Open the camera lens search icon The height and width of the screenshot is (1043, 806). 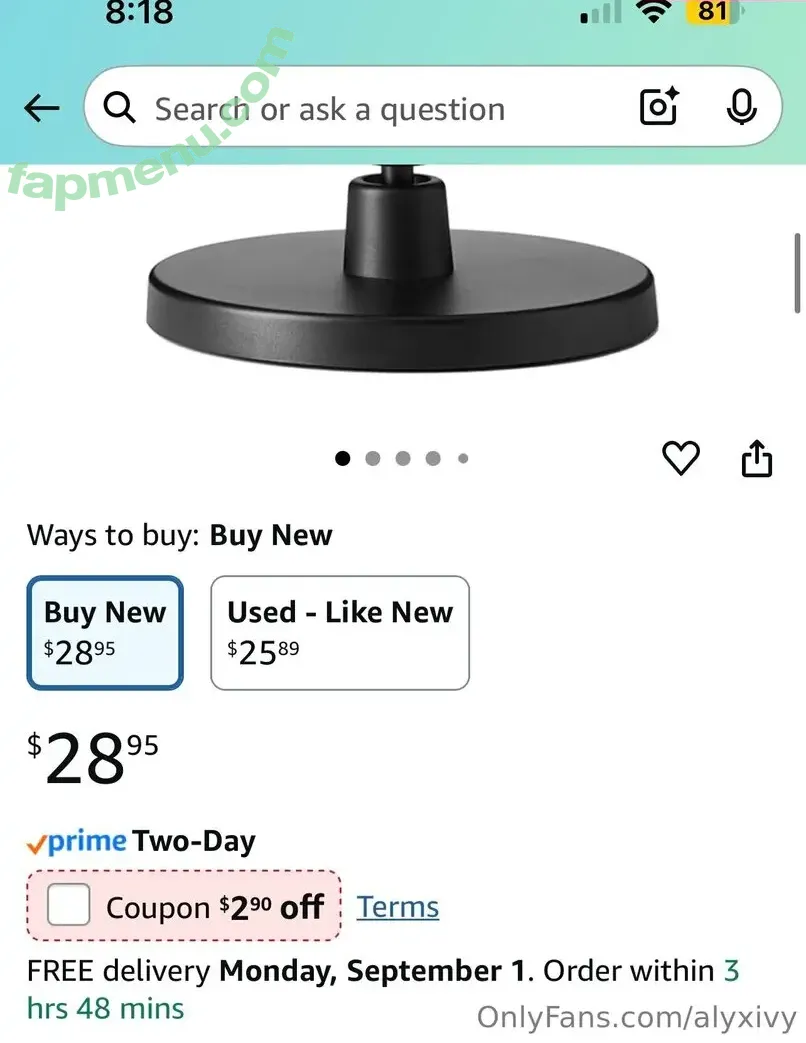point(659,108)
